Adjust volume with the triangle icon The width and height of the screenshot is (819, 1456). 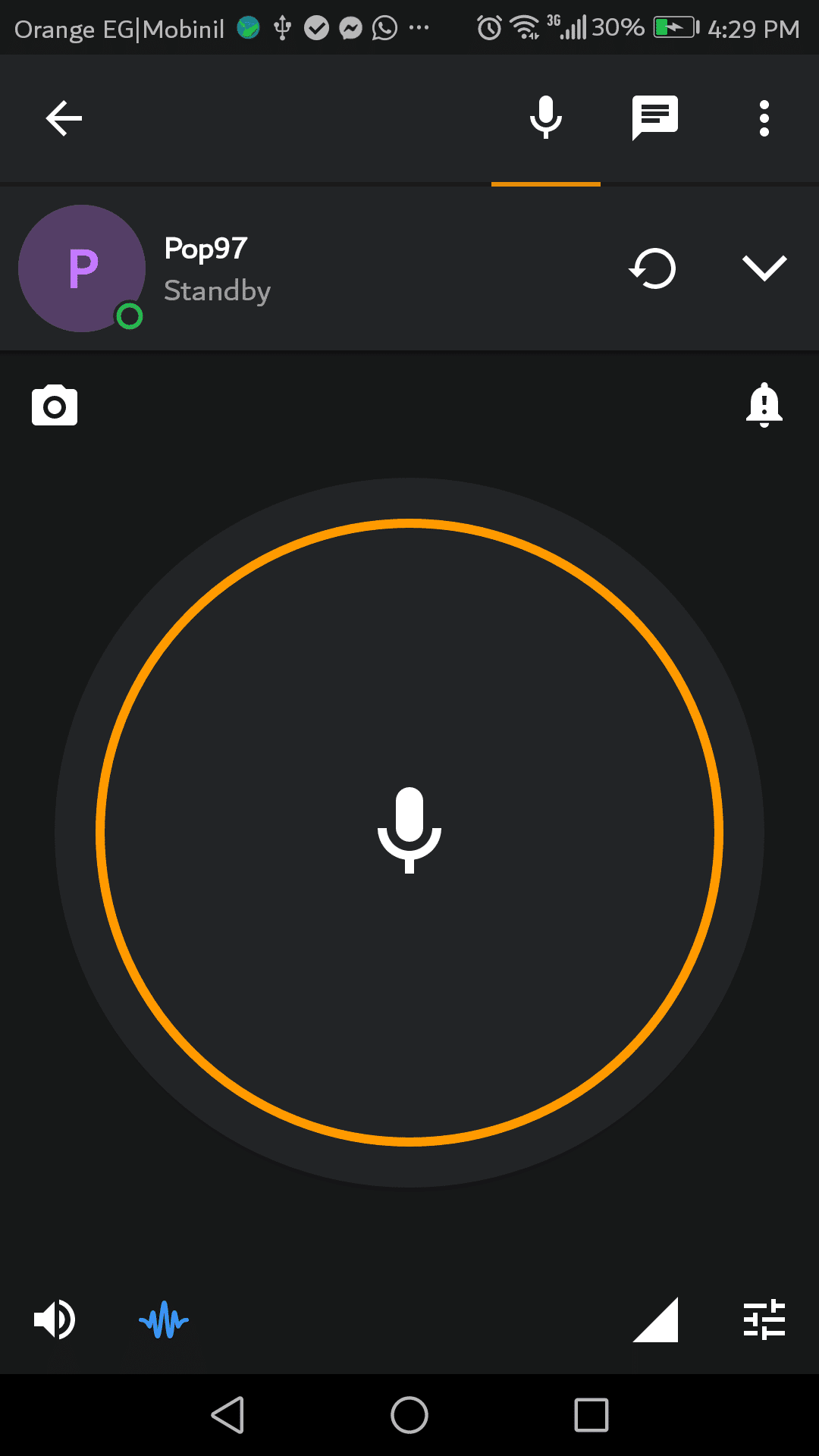[x=657, y=1320]
